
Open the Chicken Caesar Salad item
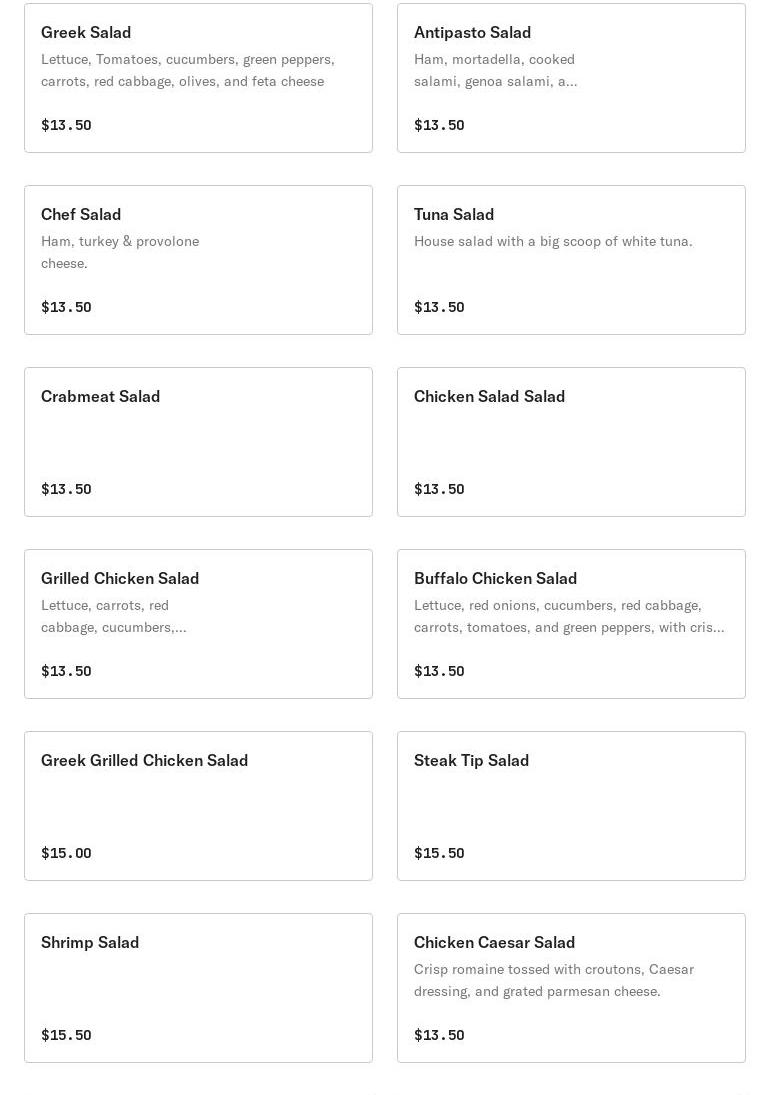571,988
